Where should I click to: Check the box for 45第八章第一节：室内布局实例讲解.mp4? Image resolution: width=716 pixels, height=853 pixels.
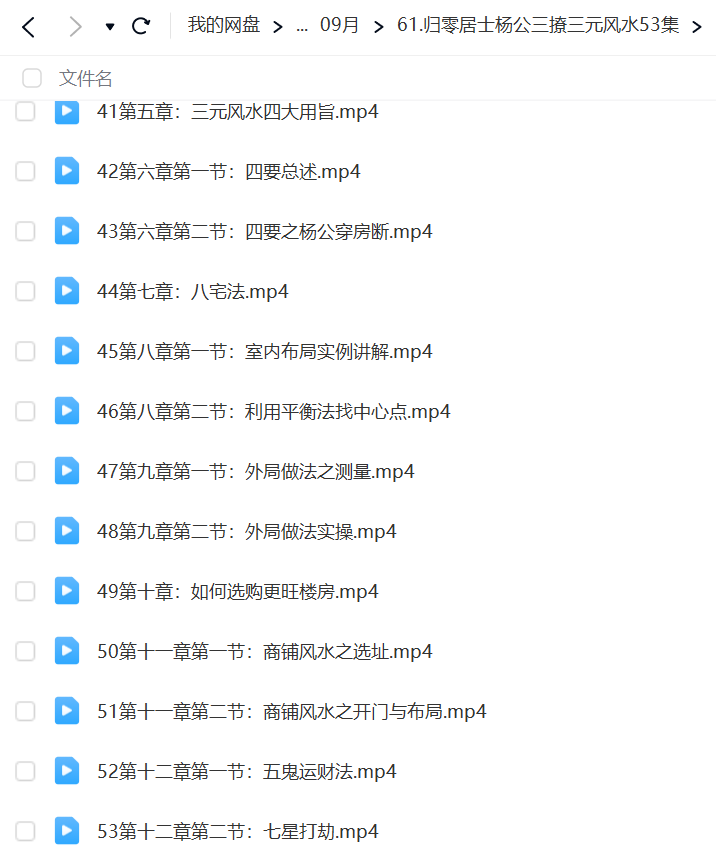click(x=25, y=352)
